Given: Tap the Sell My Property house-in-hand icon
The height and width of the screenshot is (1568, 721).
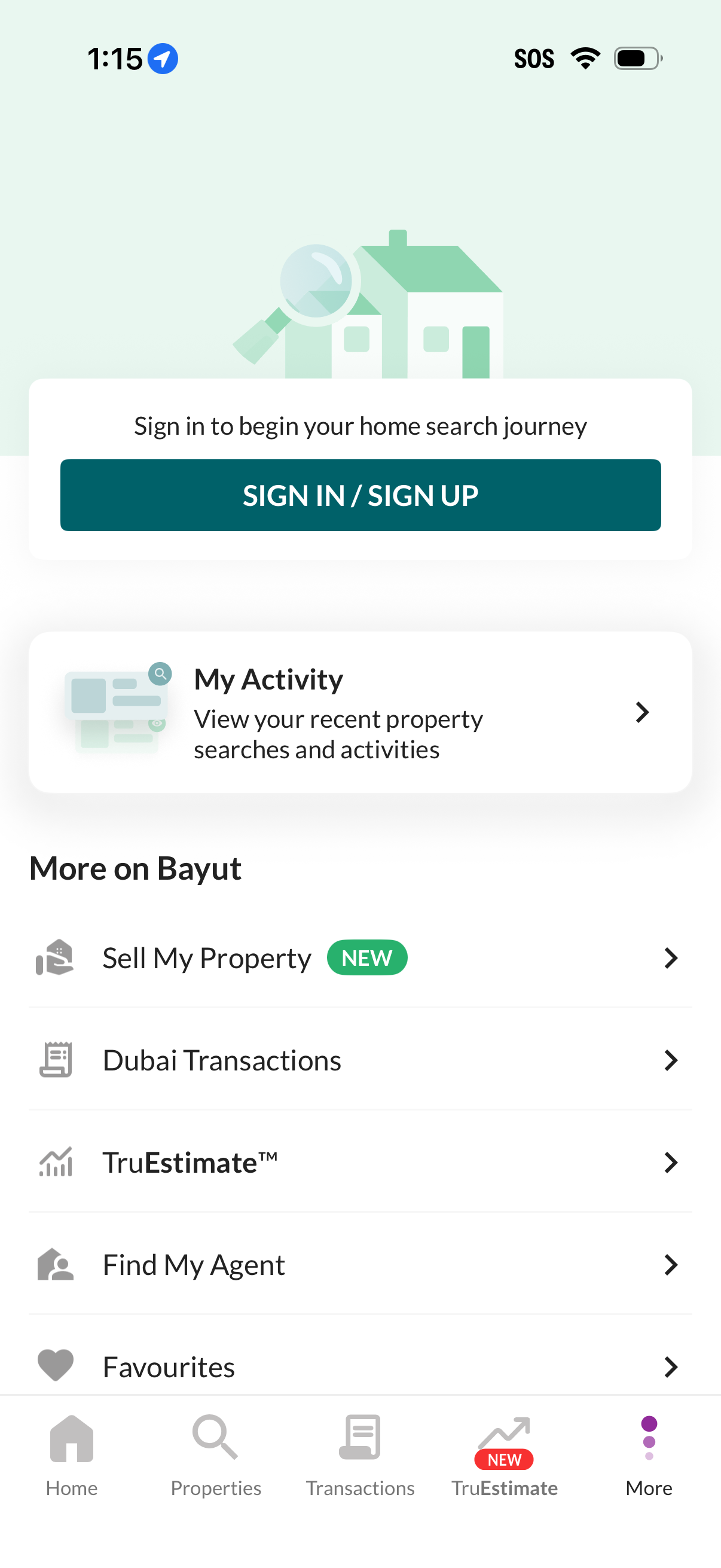Looking at the screenshot, I should pyautogui.click(x=55, y=957).
